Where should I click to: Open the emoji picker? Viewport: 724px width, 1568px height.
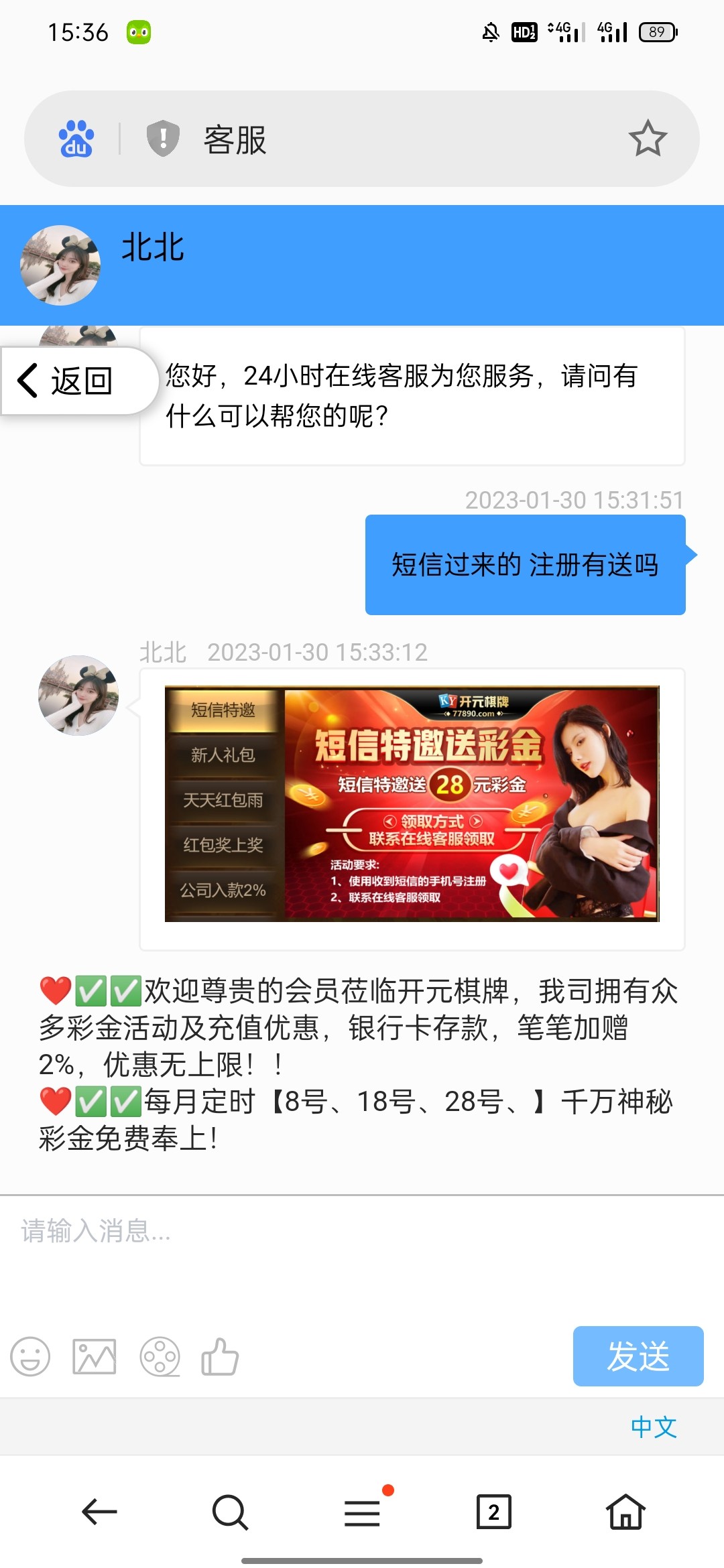coord(30,1357)
